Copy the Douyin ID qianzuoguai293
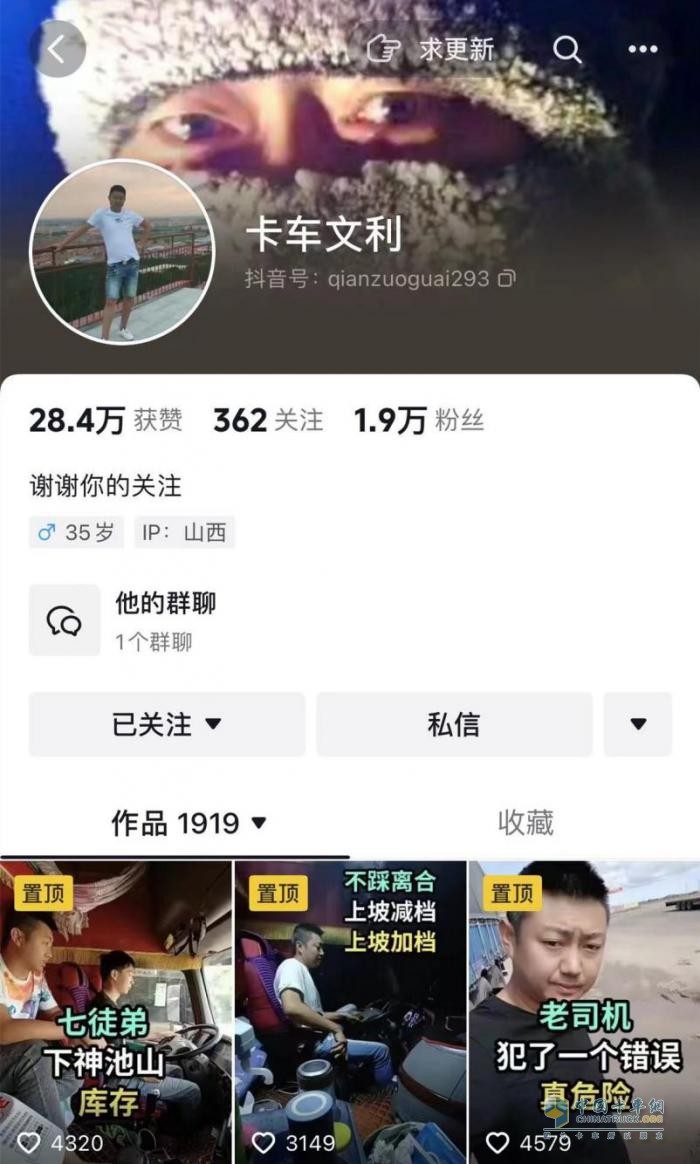The height and width of the screenshot is (1164, 700). 507,278
